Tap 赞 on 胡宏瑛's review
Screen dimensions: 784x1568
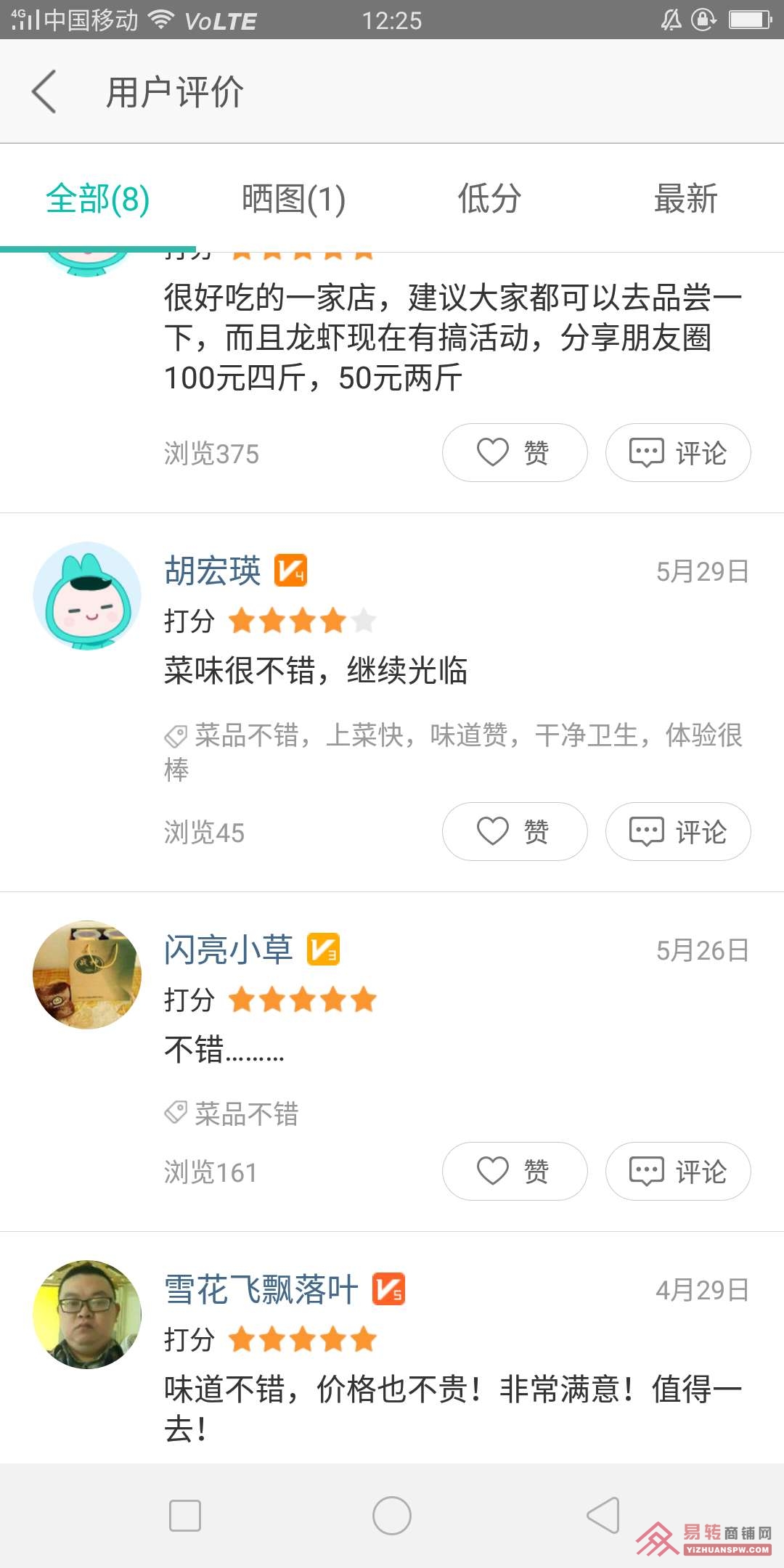tap(515, 831)
